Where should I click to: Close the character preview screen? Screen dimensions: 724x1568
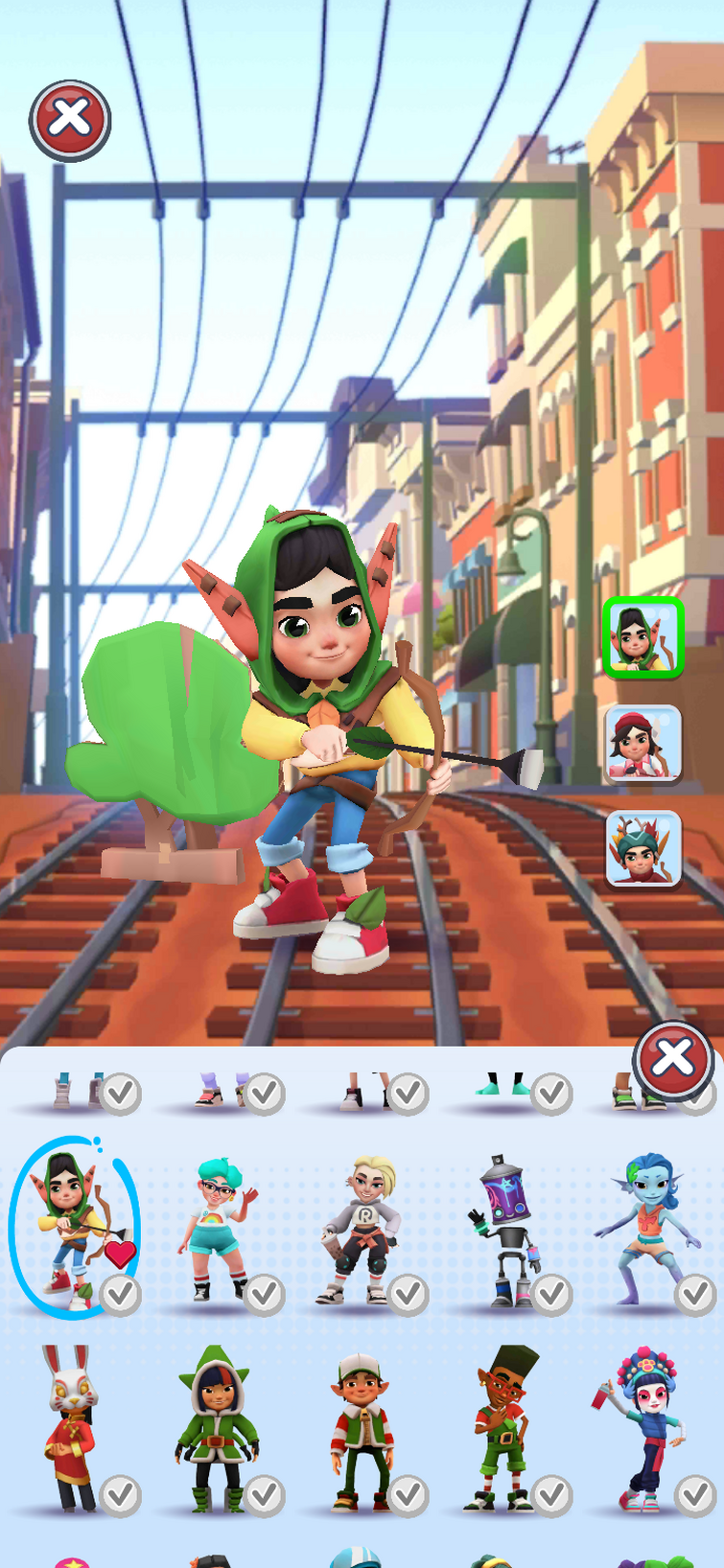pyautogui.click(x=70, y=121)
